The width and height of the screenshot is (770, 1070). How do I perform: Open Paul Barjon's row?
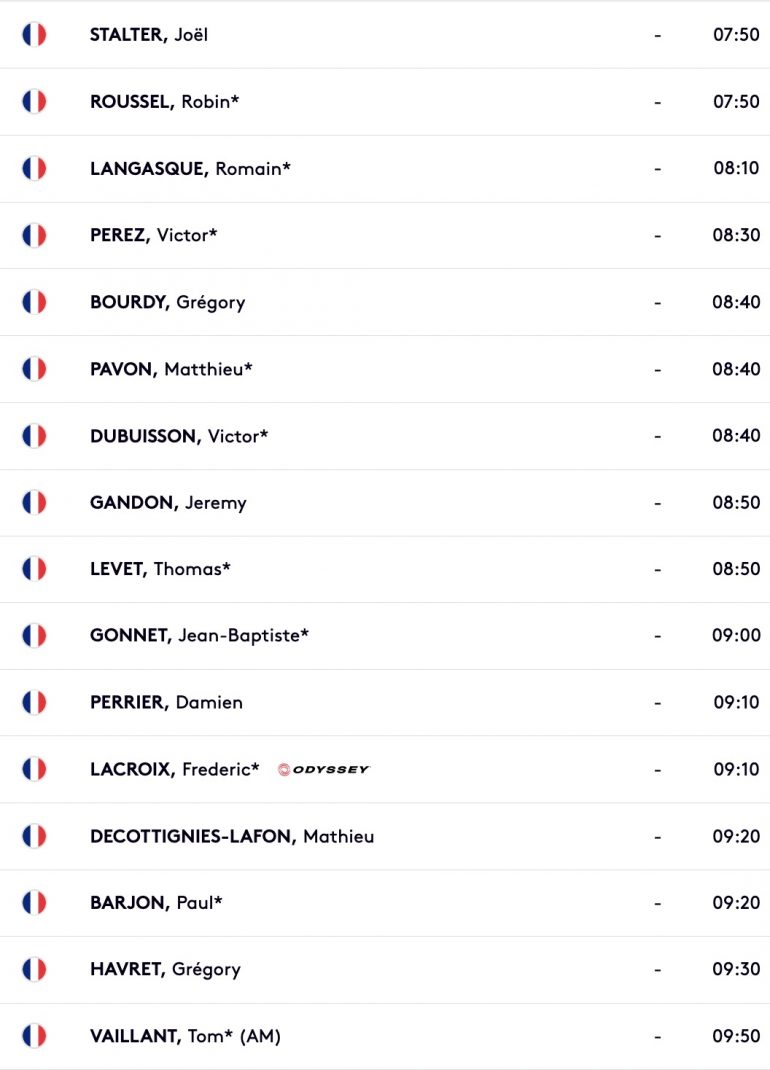(156, 903)
